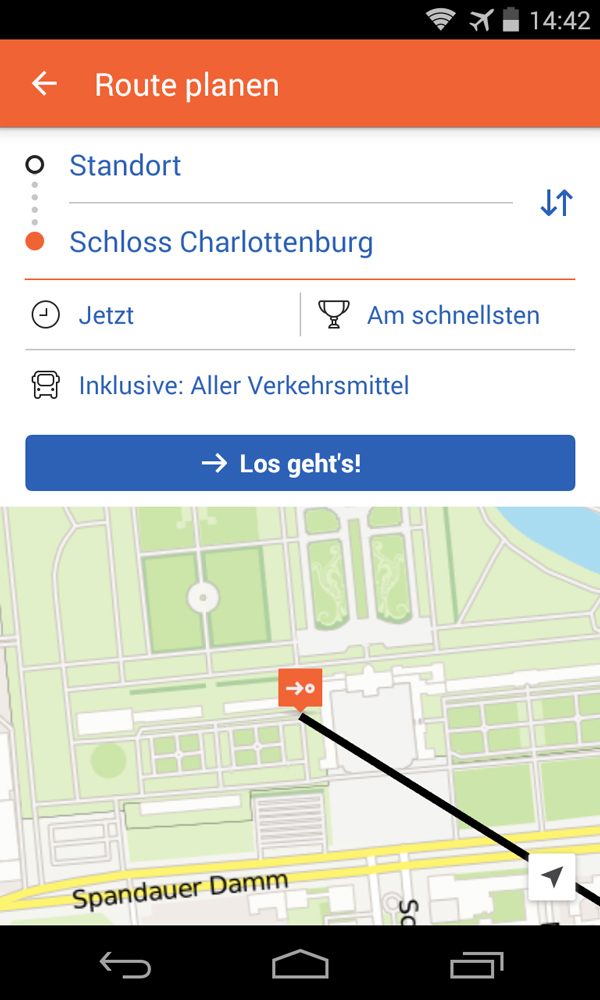Swap start and destination
This screenshot has height=1000, width=600.
556,203
